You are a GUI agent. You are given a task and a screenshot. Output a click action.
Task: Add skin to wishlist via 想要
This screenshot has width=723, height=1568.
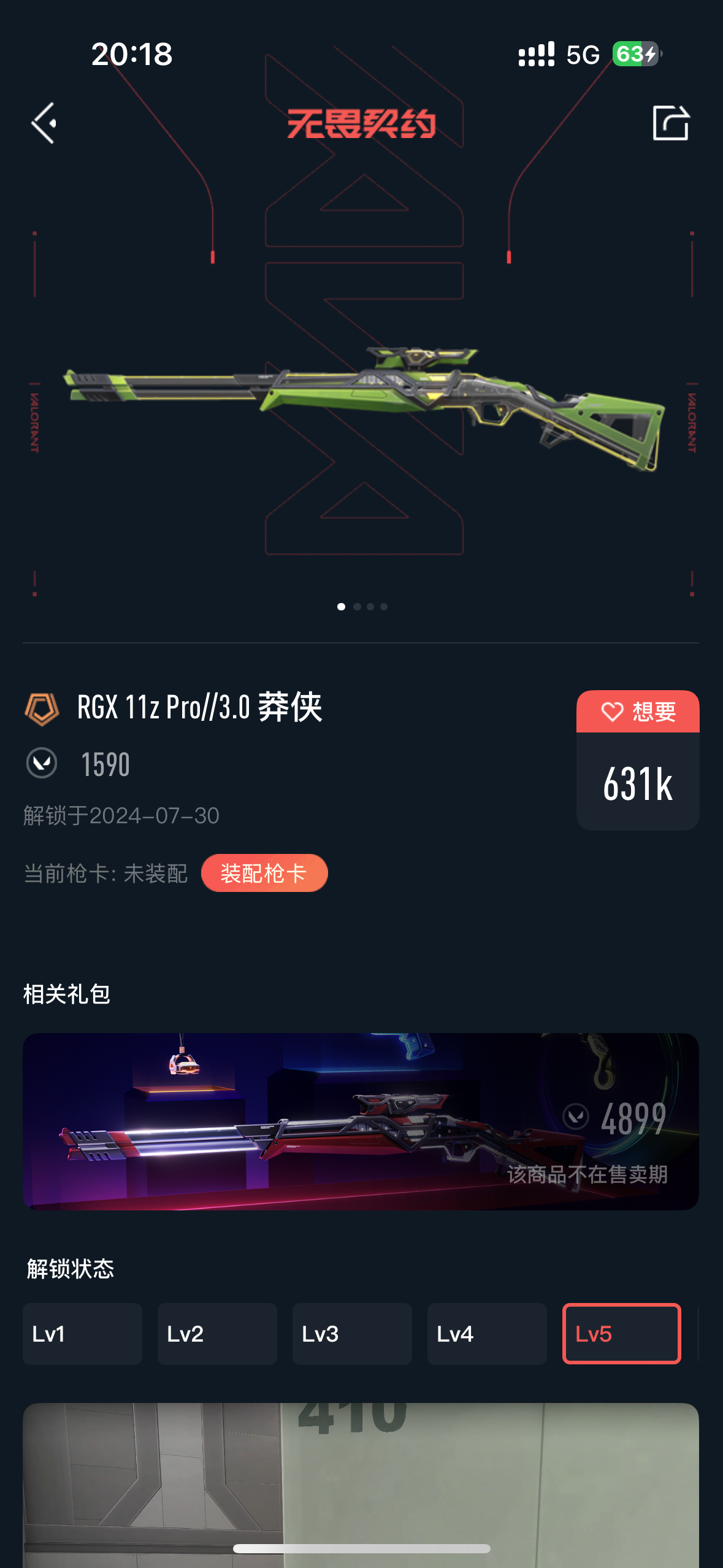pyautogui.click(x=638, y=712)
